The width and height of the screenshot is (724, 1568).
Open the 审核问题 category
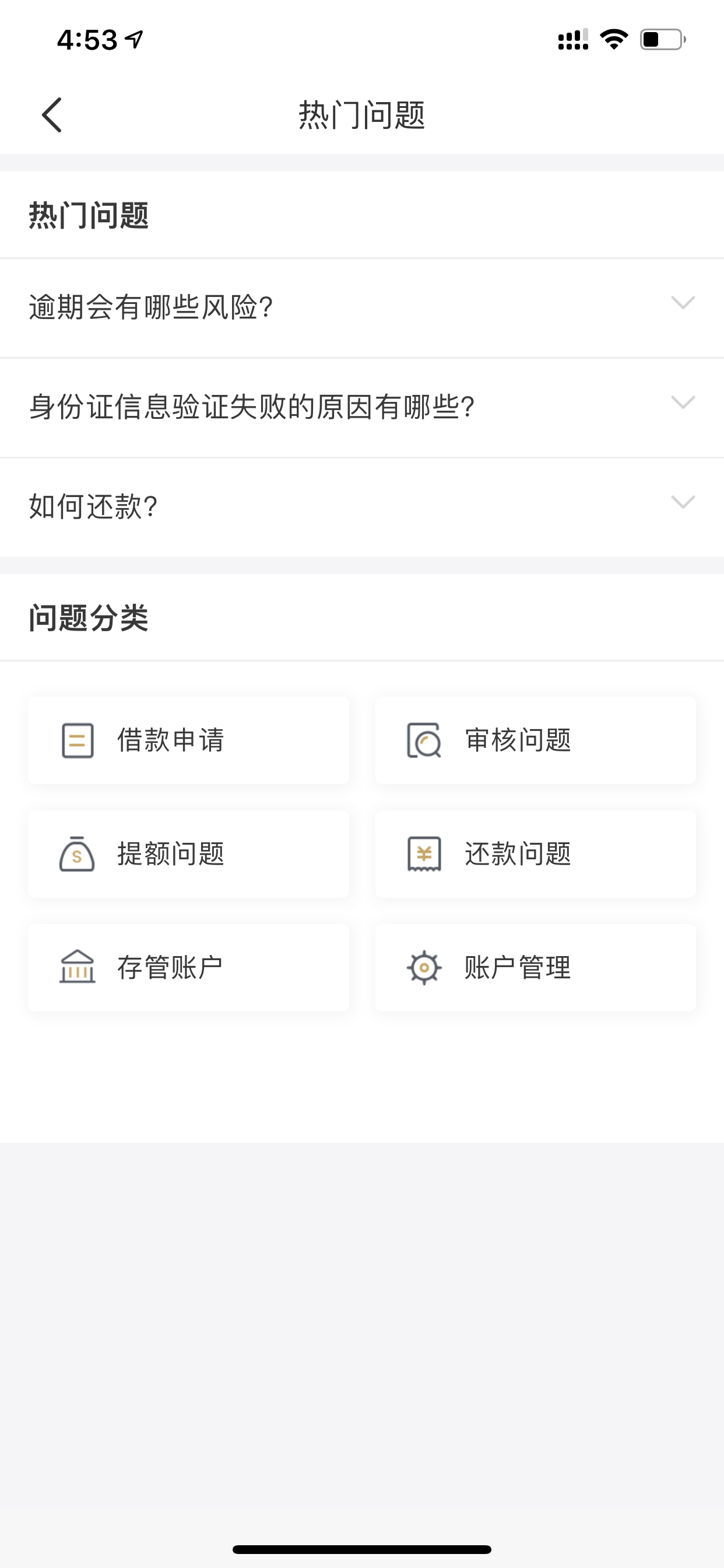click(535, 740)
